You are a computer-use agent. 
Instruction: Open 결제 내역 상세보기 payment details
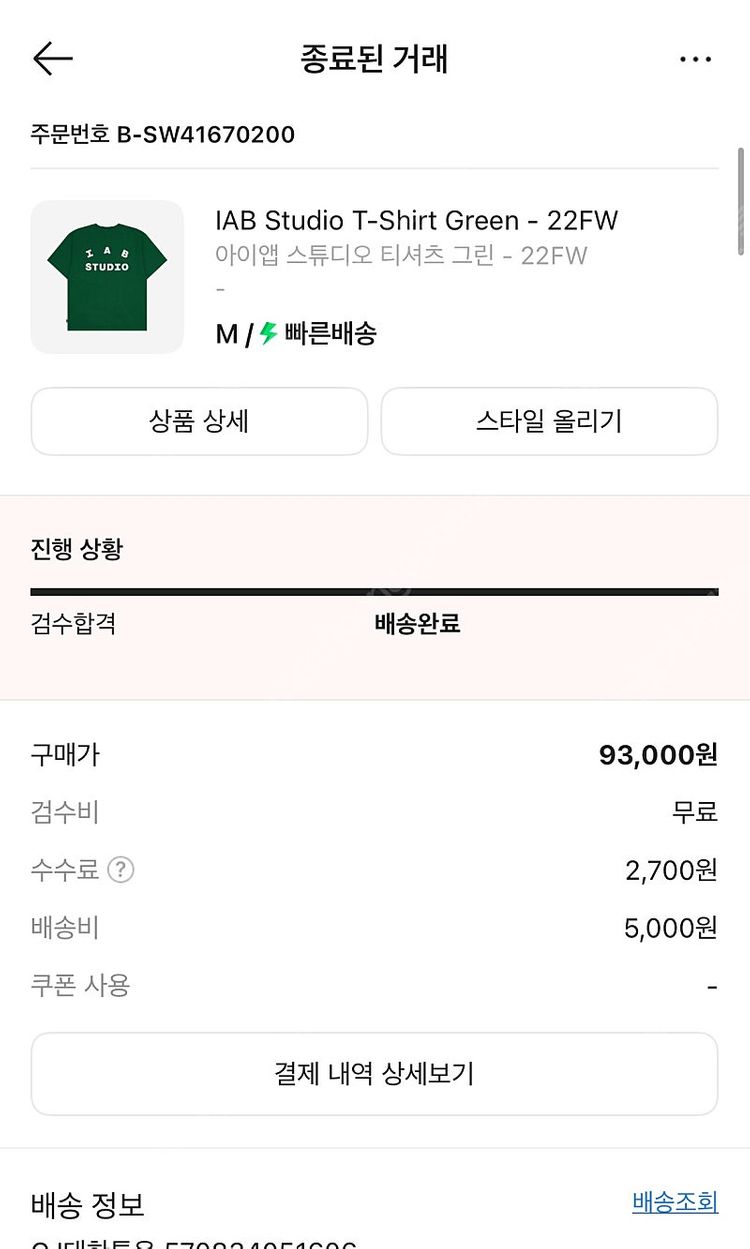tap(375, 1074)
